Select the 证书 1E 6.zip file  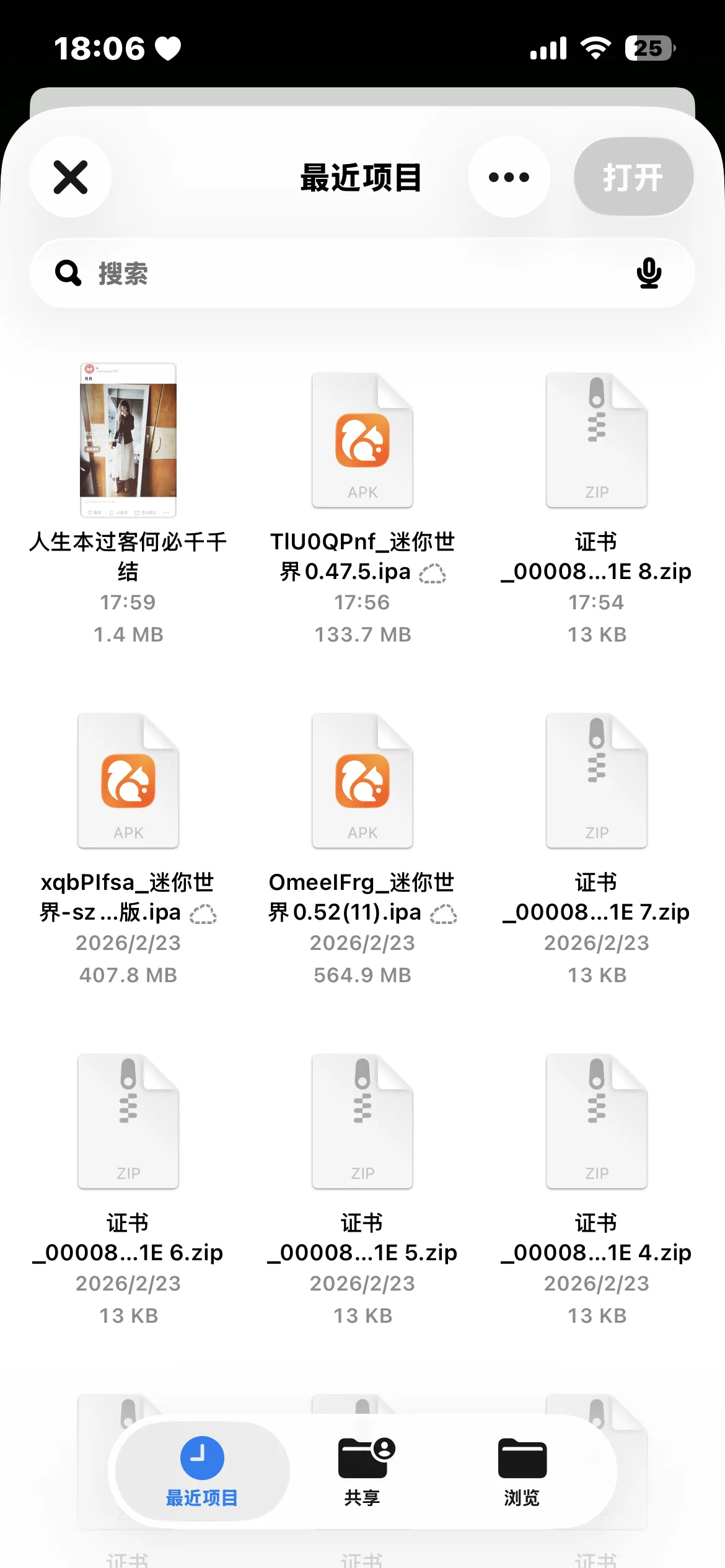click(x=128, y=1121)
